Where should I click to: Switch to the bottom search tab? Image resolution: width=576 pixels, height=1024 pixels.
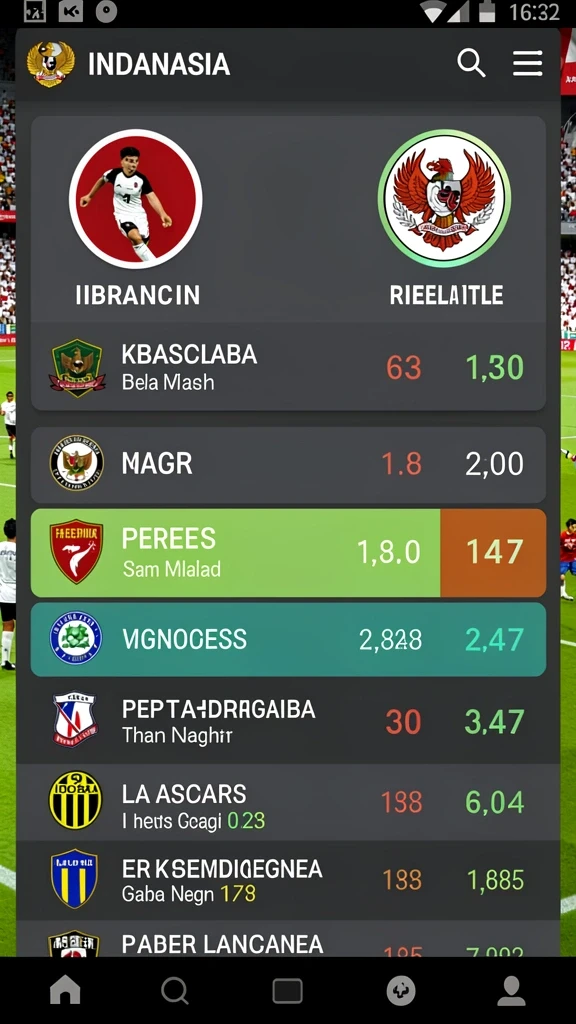click(x=175, y=991)
